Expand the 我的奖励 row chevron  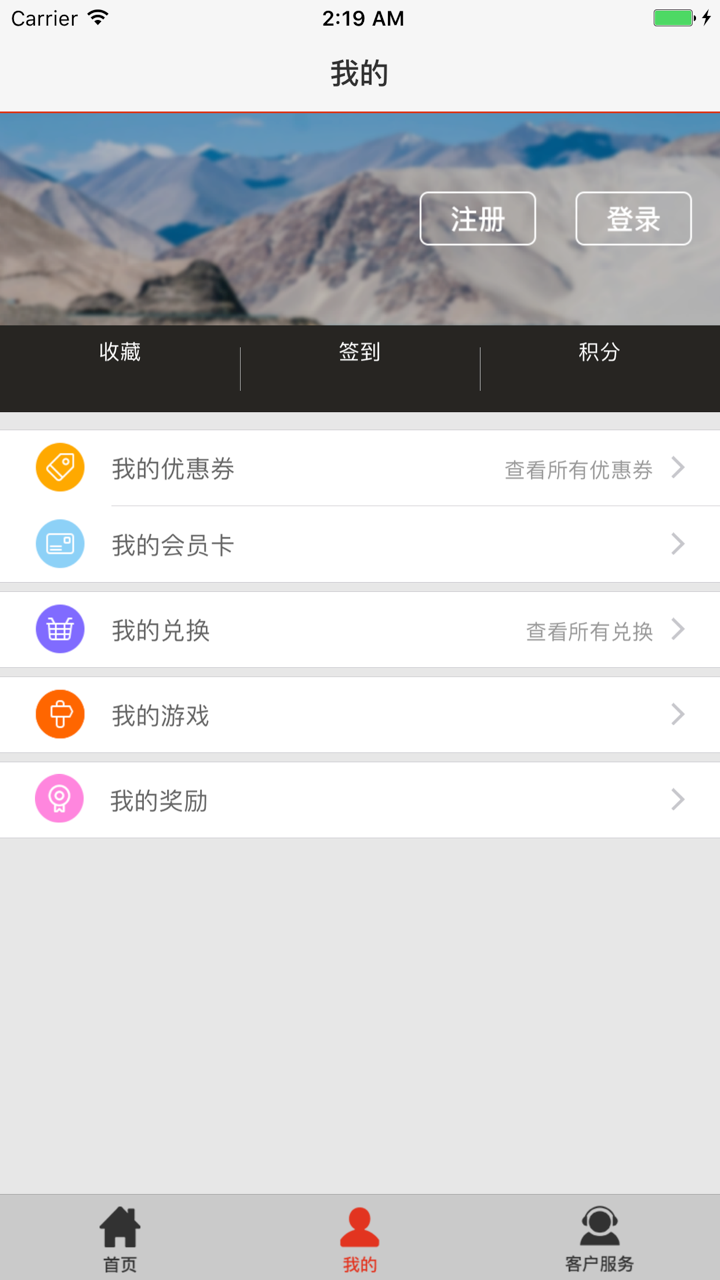[677, 799]
